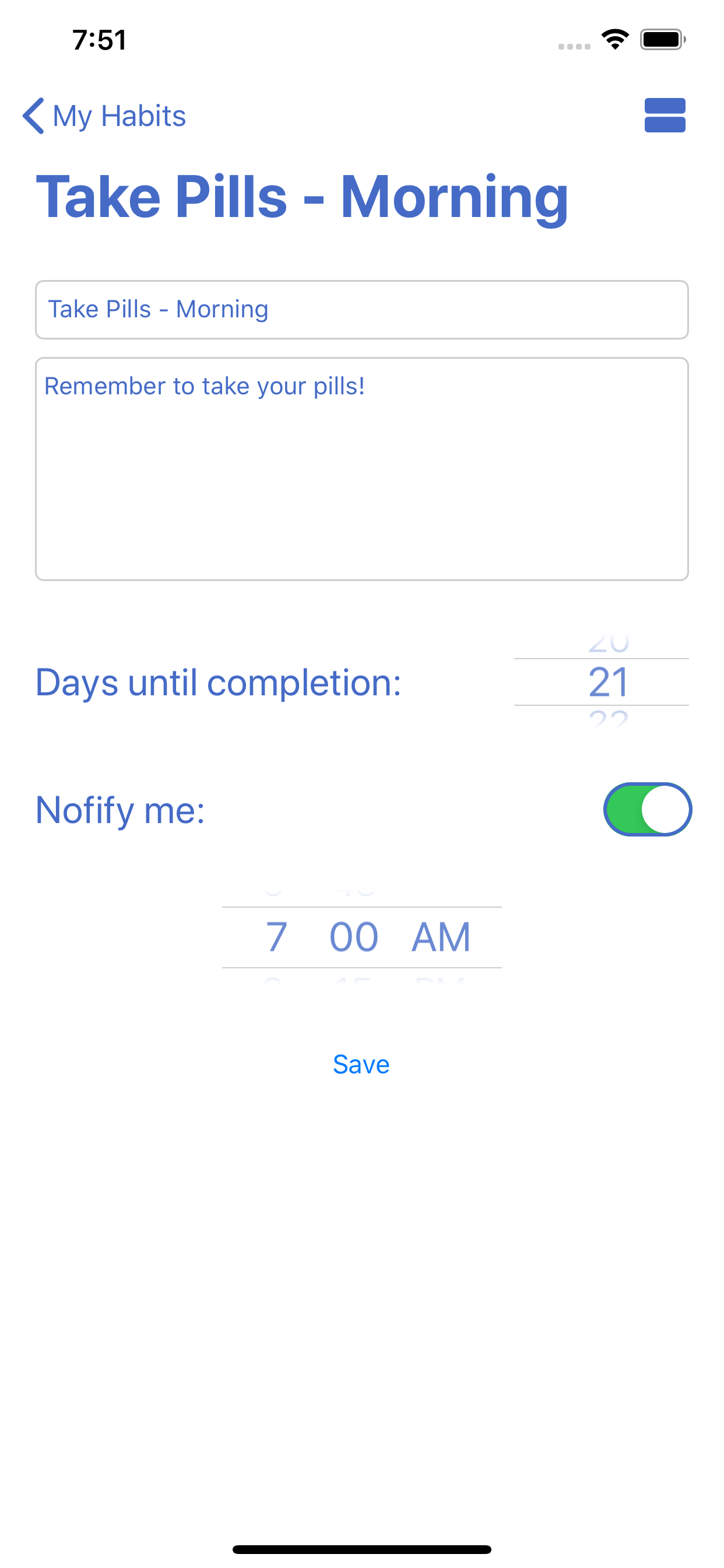Edit the habit name field
The image size is (724, 1568).
[361, 309]
